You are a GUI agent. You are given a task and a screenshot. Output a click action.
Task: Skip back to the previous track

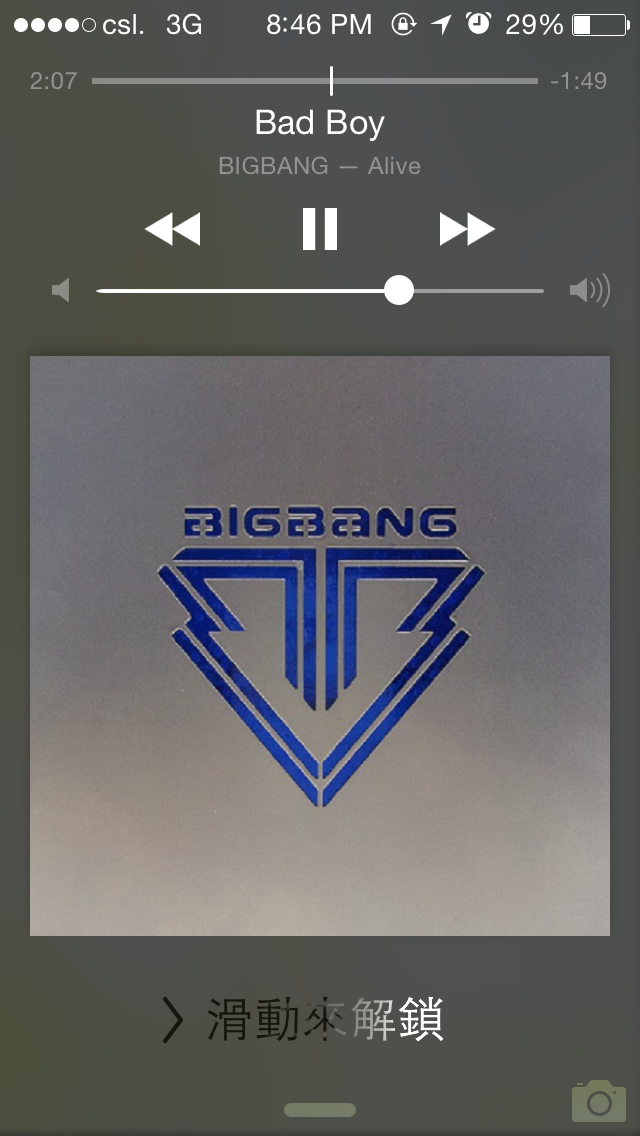point(172,229)
